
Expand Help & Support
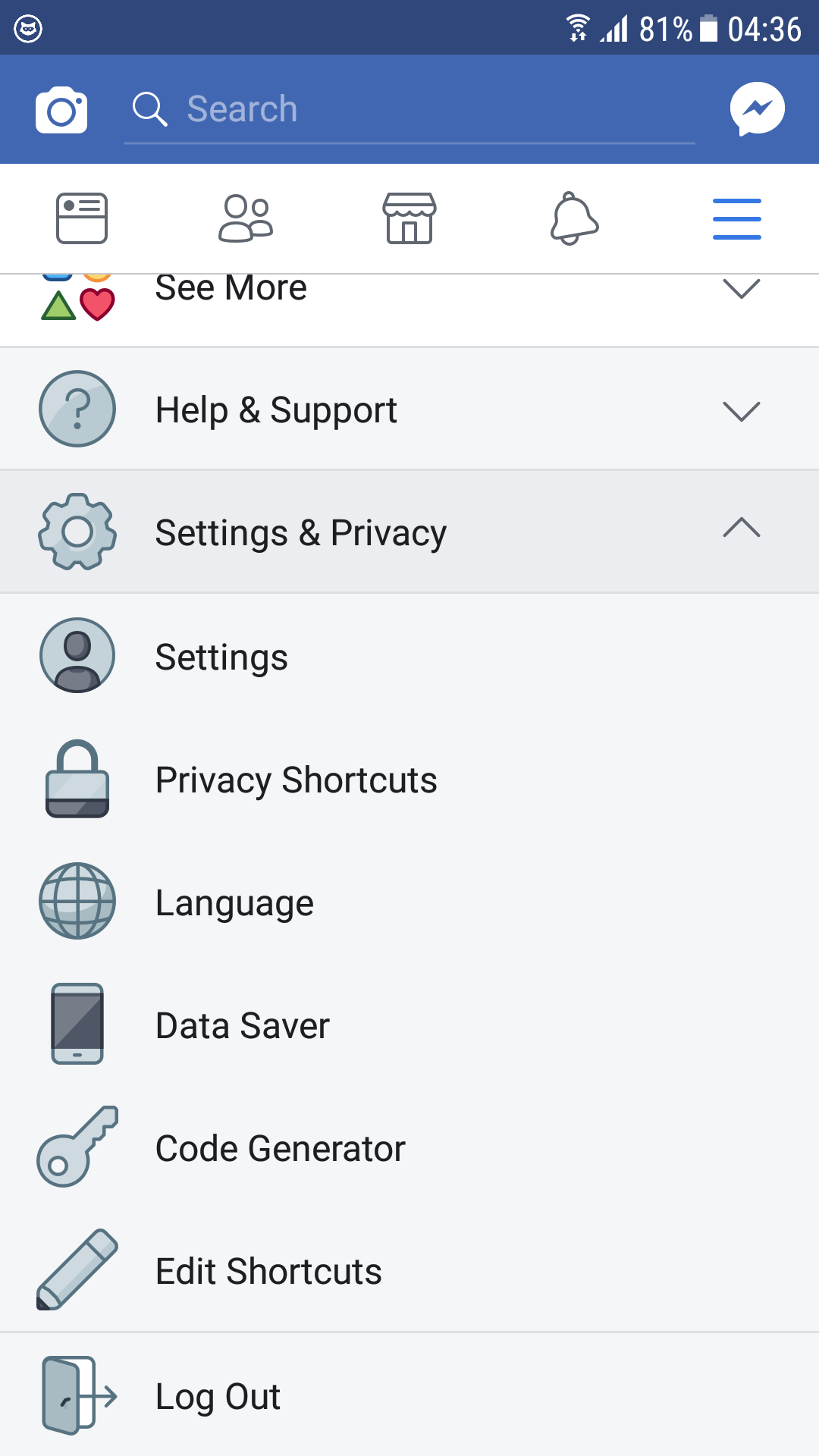[409, 409]
